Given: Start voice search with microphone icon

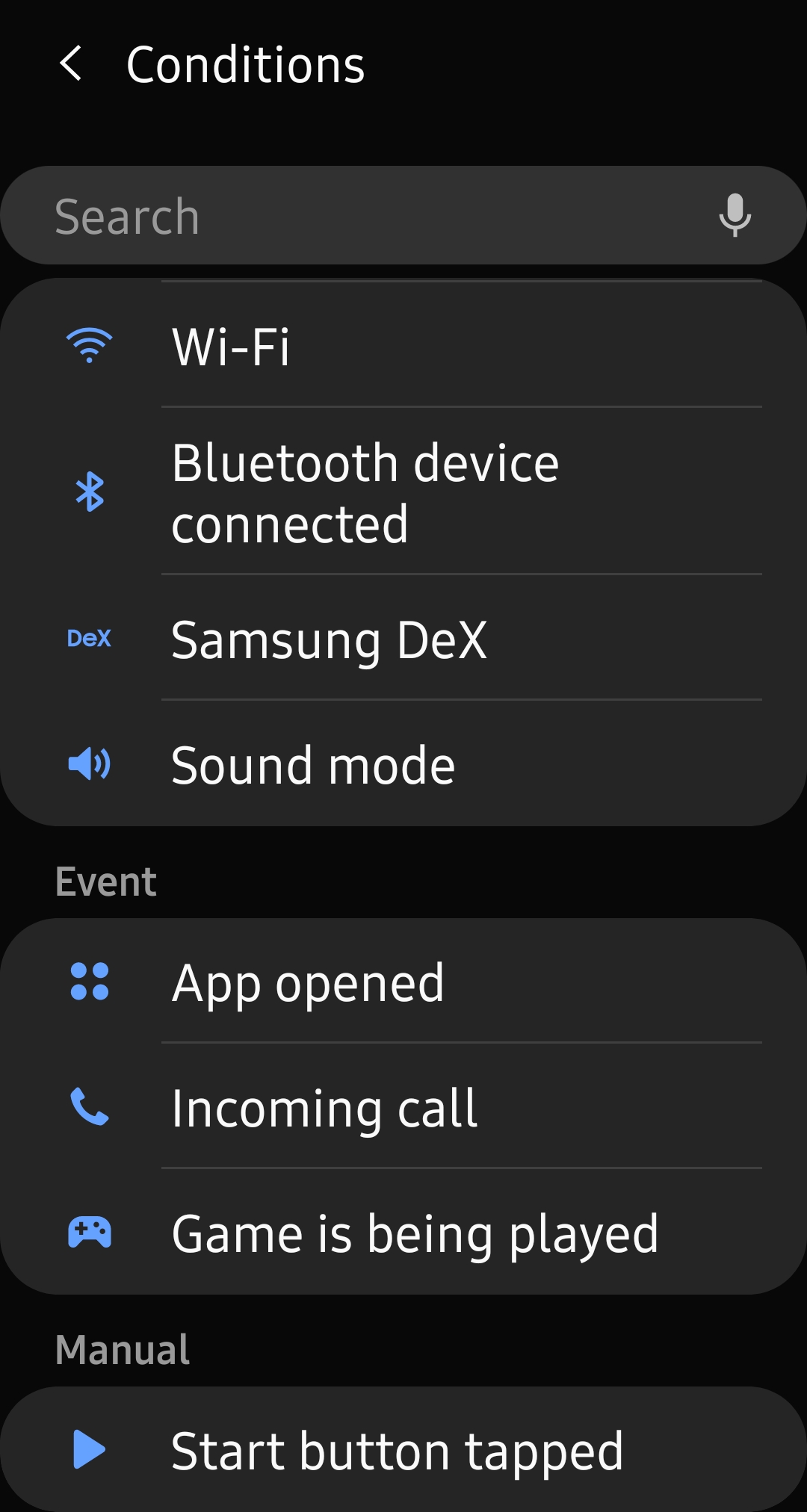Looking at the screenshot, I should tap(735, 216).
